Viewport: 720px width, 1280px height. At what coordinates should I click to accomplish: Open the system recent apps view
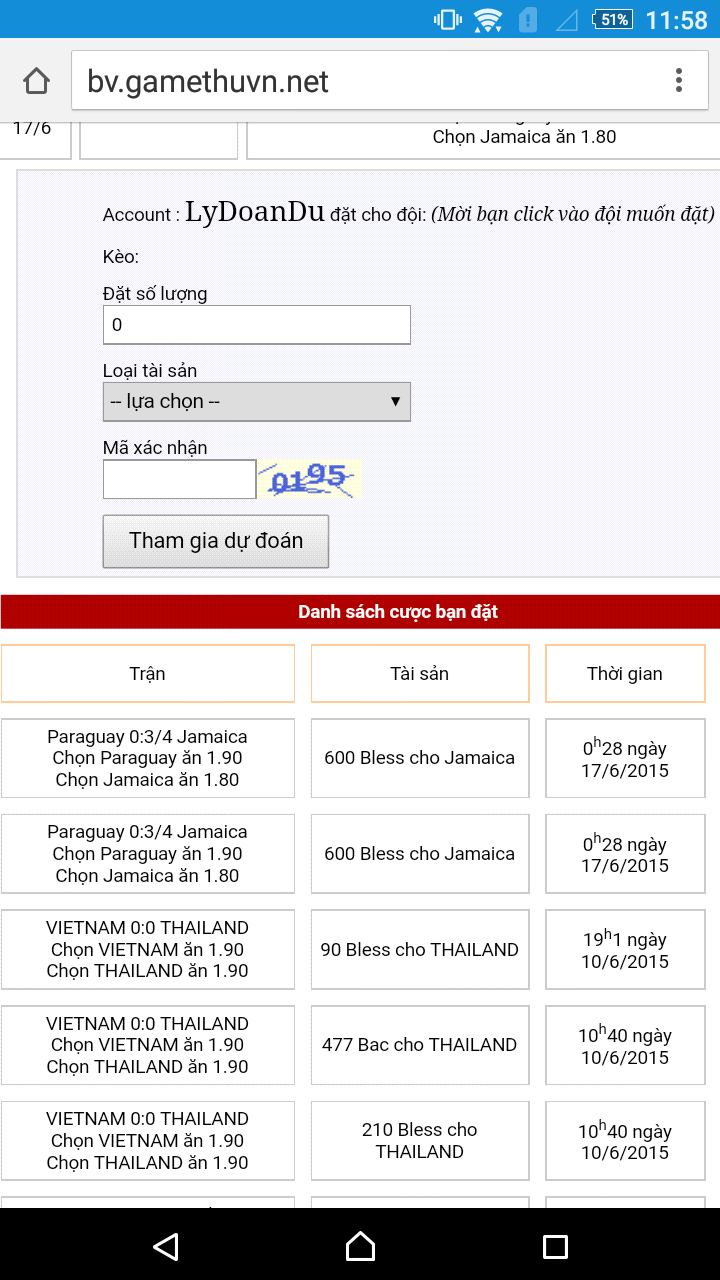554,1245
